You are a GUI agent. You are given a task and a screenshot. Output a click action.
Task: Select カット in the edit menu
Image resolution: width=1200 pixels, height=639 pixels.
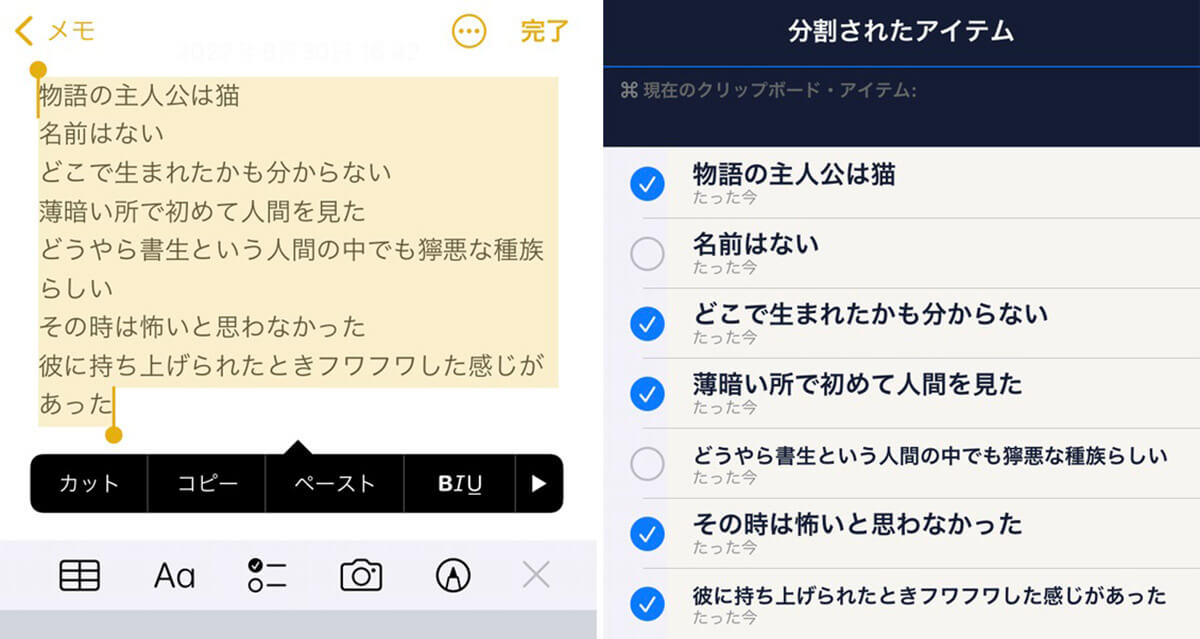pyautogui.click(x=89, y=484)
